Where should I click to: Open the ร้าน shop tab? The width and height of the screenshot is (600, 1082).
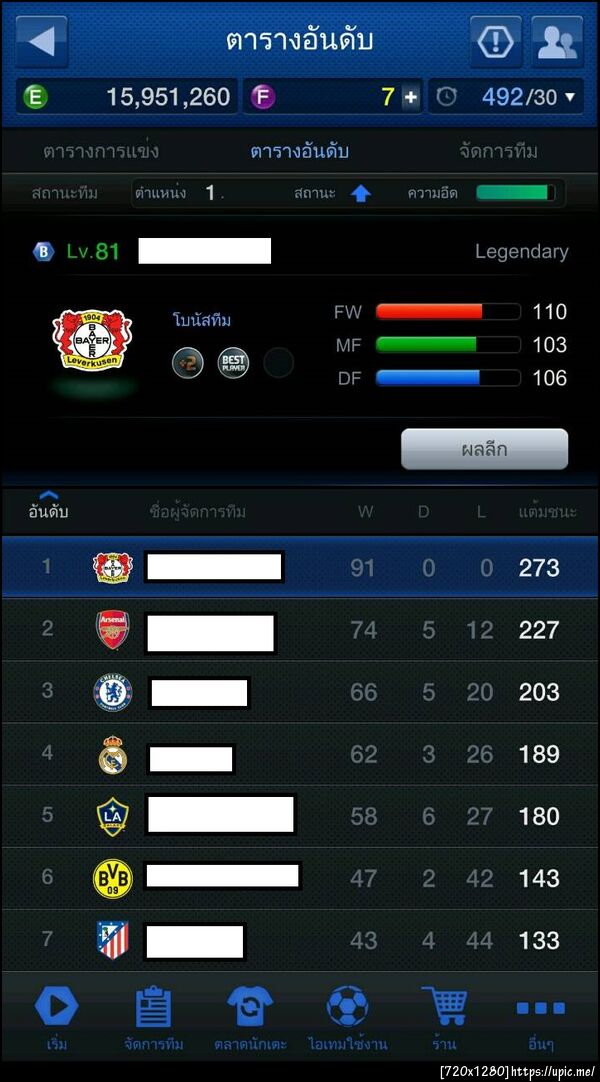(444, 1017)
